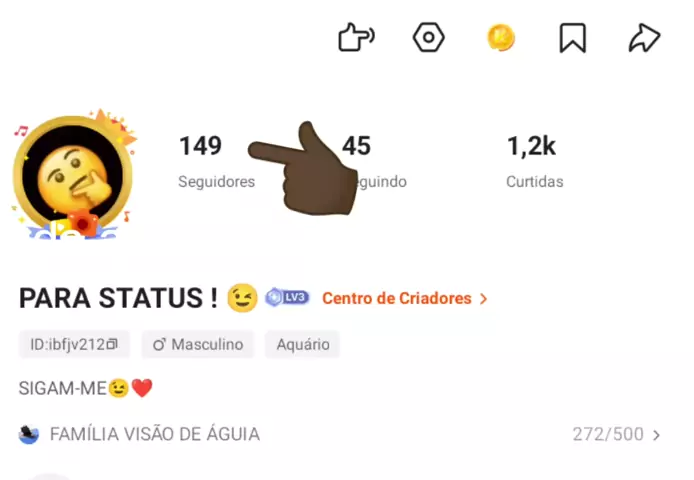This screenshot has width=694, height=480.
Task: Open settings via the hexagon icon
Action: [x=428, y=38]
